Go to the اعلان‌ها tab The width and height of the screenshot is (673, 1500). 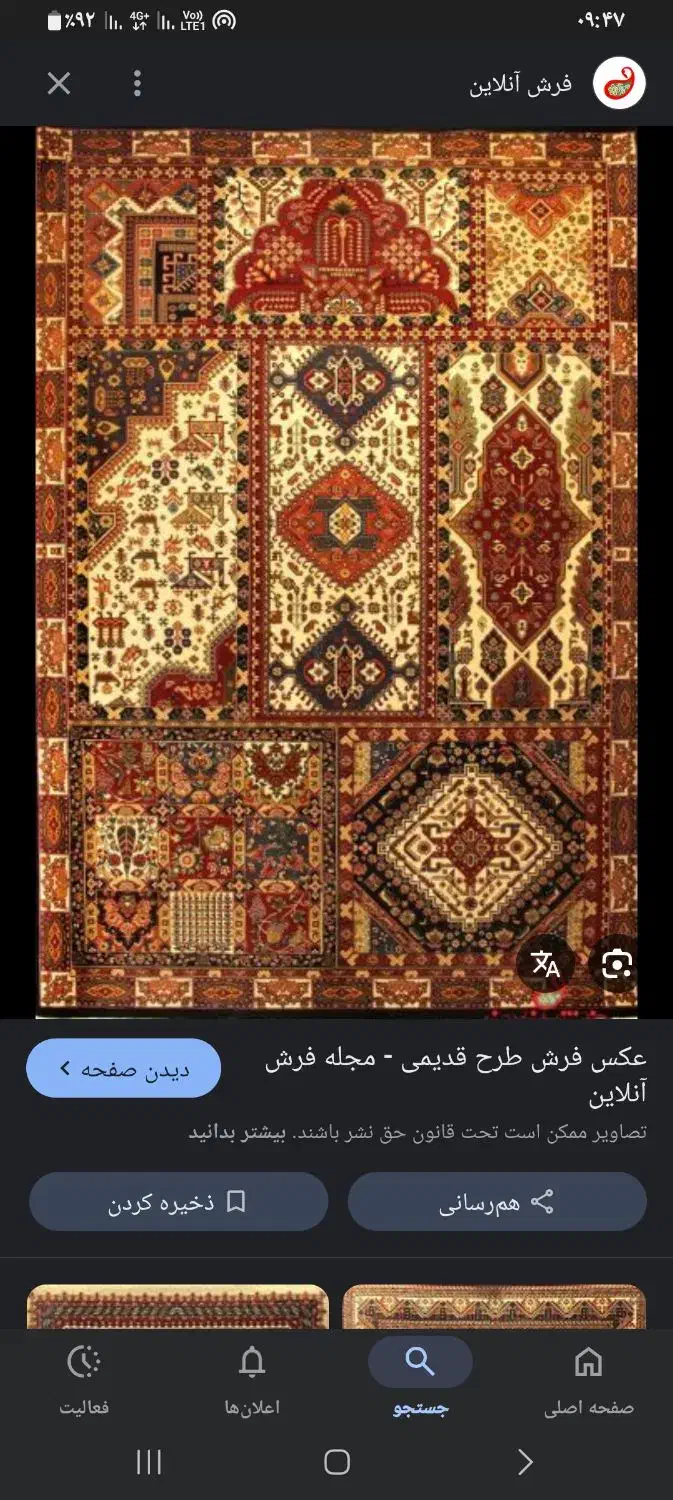[x=252, y=1379]
